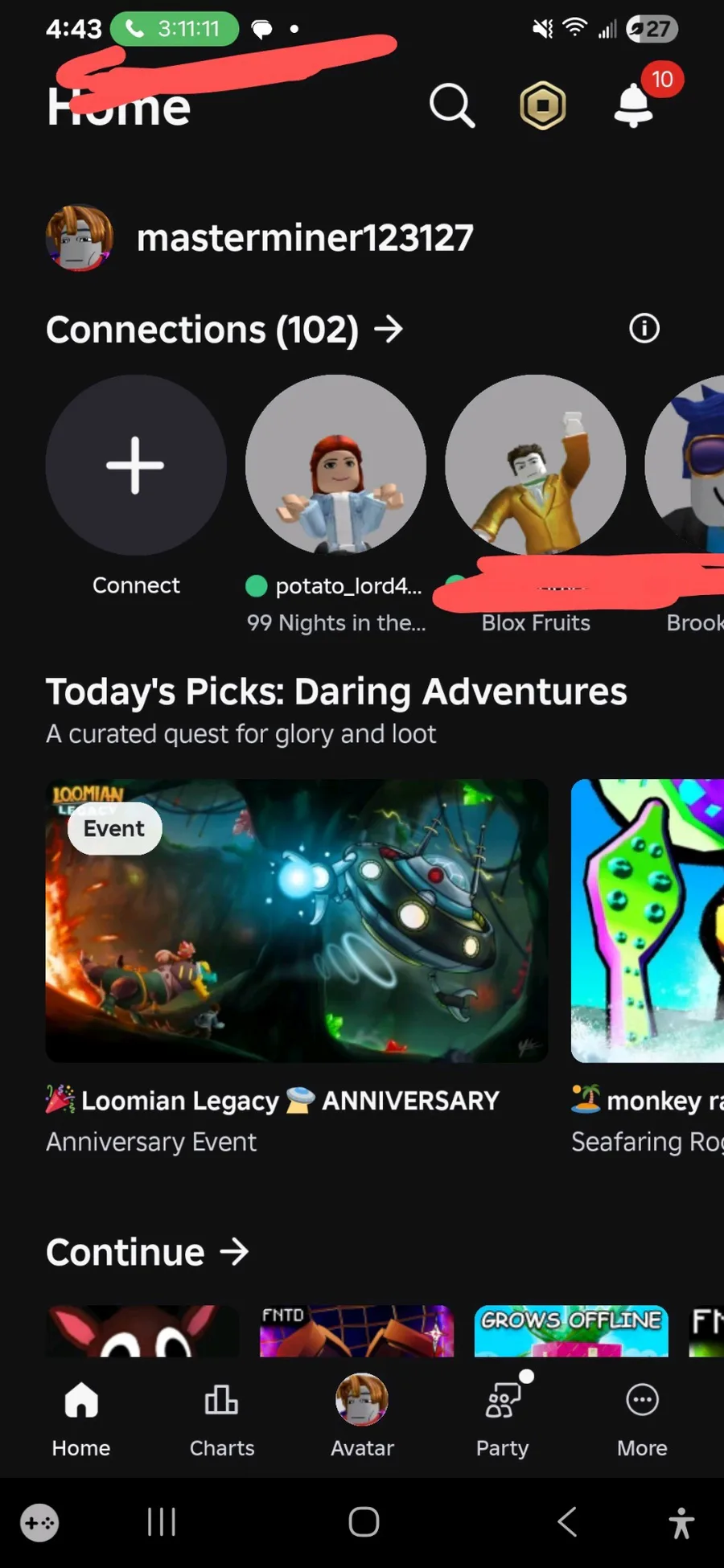The width and height of the screenshot is (724, 1568).
Task: Open the Continue section arrow
Action: pyautogui.click(x=235, y=1252)
